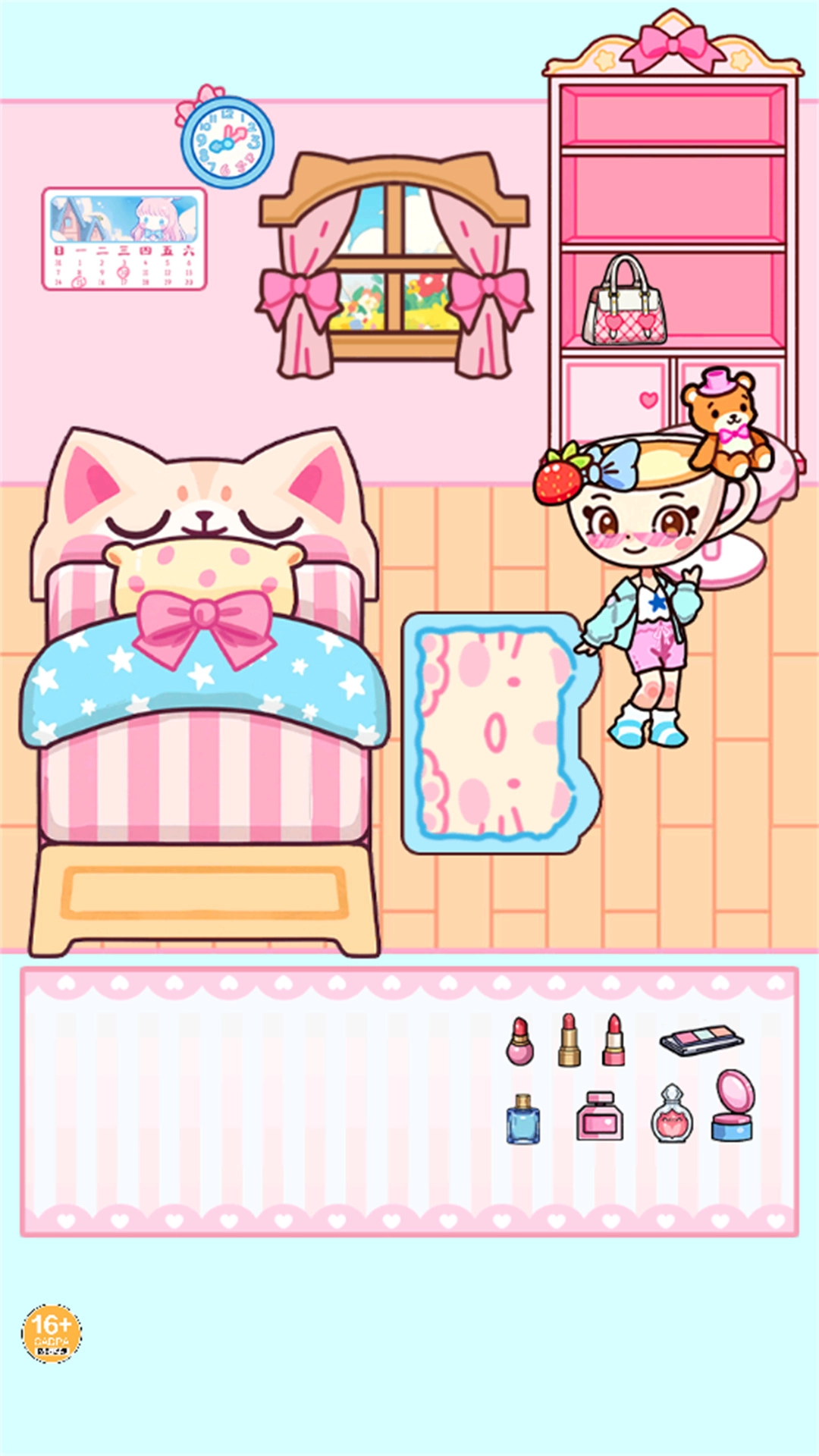Tap the pink square perfume bottle

click(599, 1116)
